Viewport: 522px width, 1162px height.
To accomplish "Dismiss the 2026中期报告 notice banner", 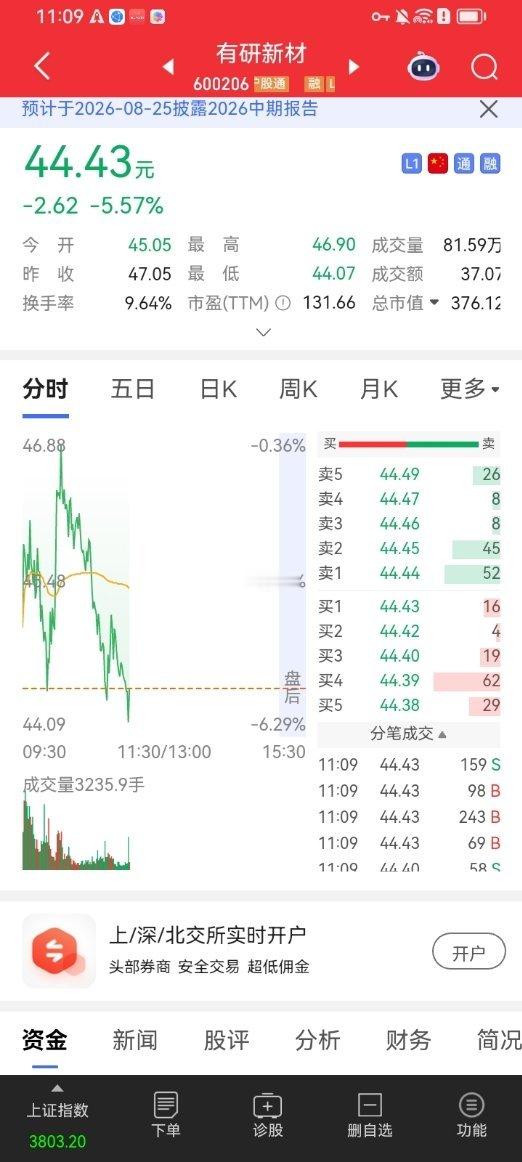I will [488, 110].
